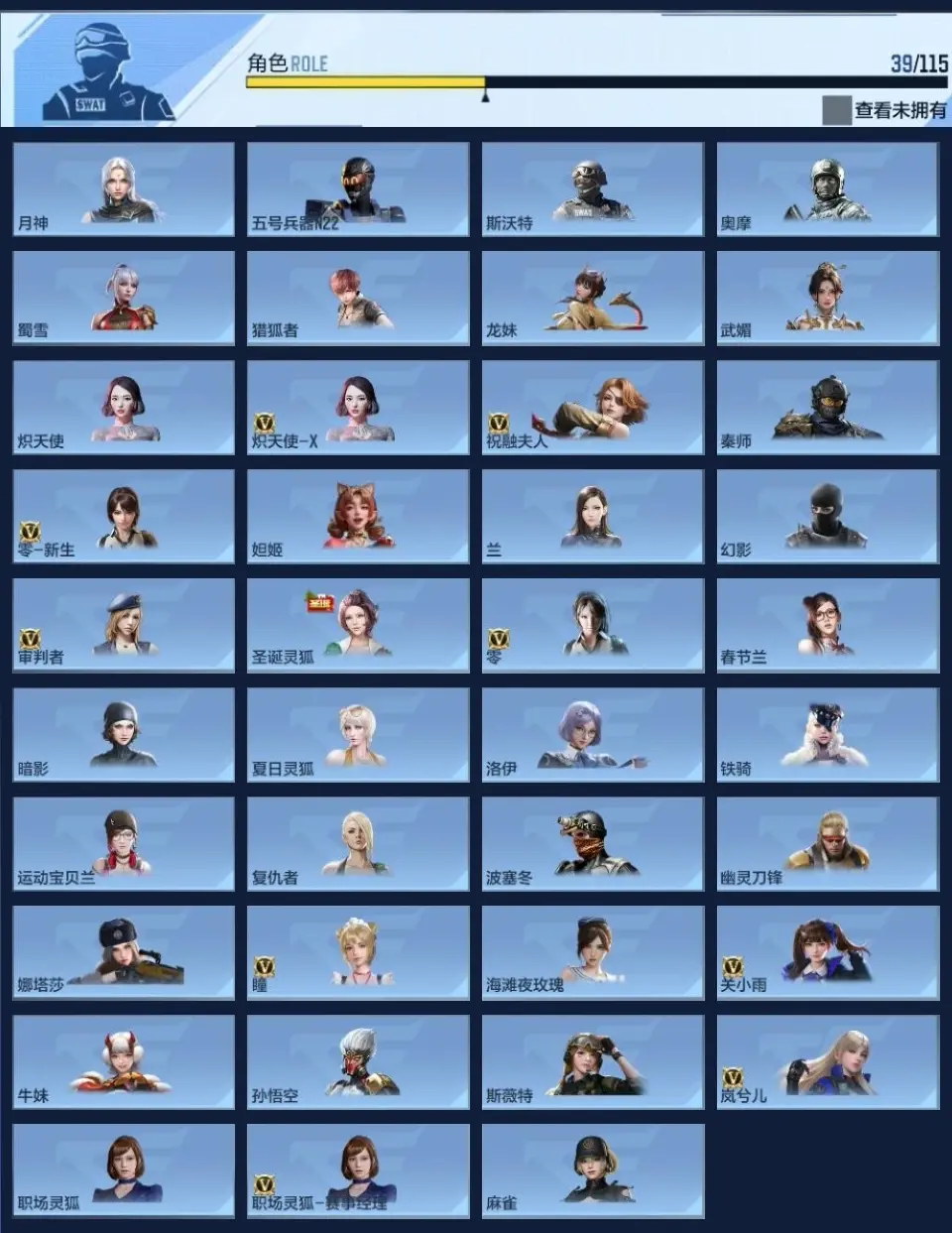
Task: Select the 圣诞灵狐 character
Action: [358, 625]
